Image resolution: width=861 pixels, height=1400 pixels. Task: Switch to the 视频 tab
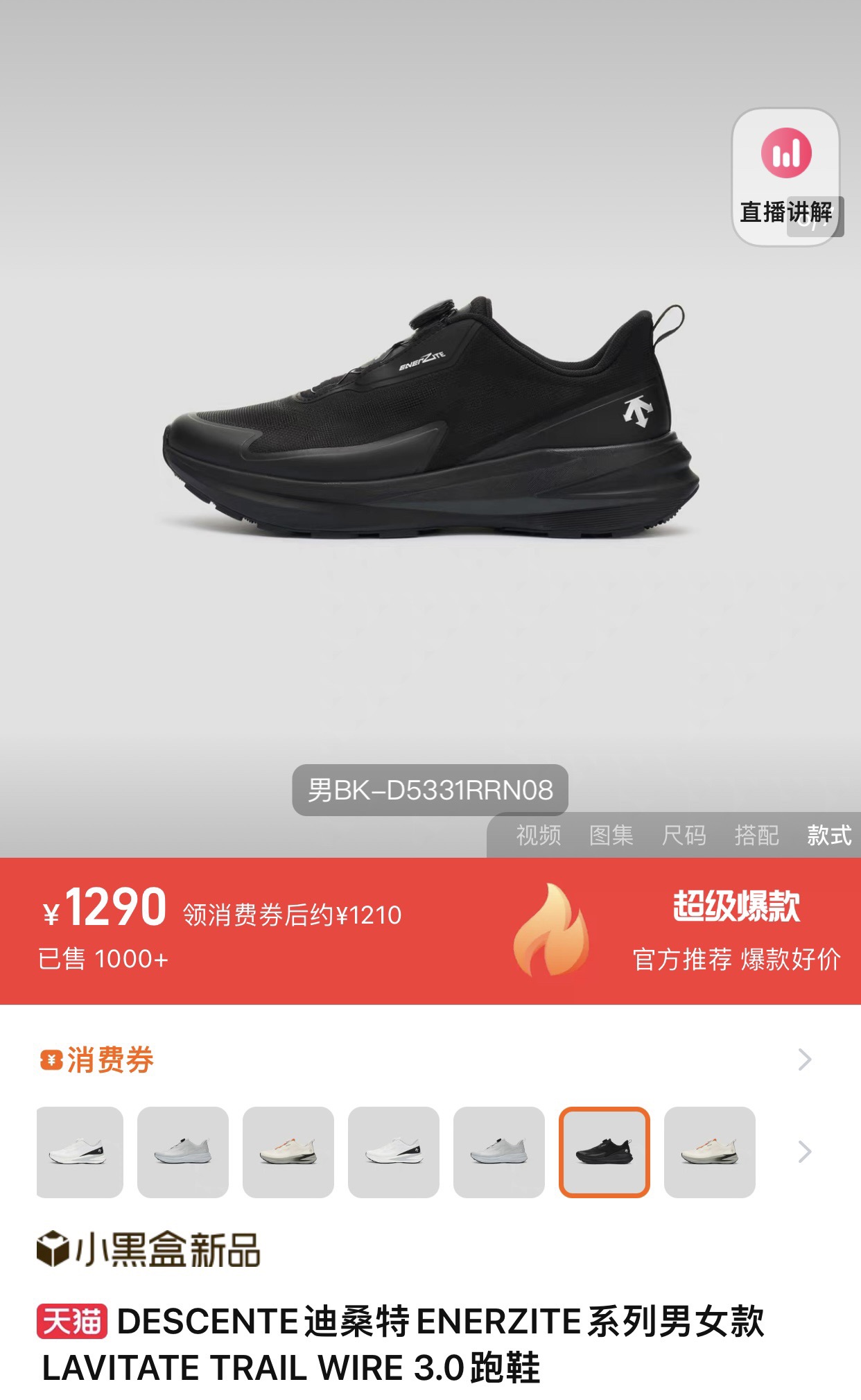[x=538, y=835]
